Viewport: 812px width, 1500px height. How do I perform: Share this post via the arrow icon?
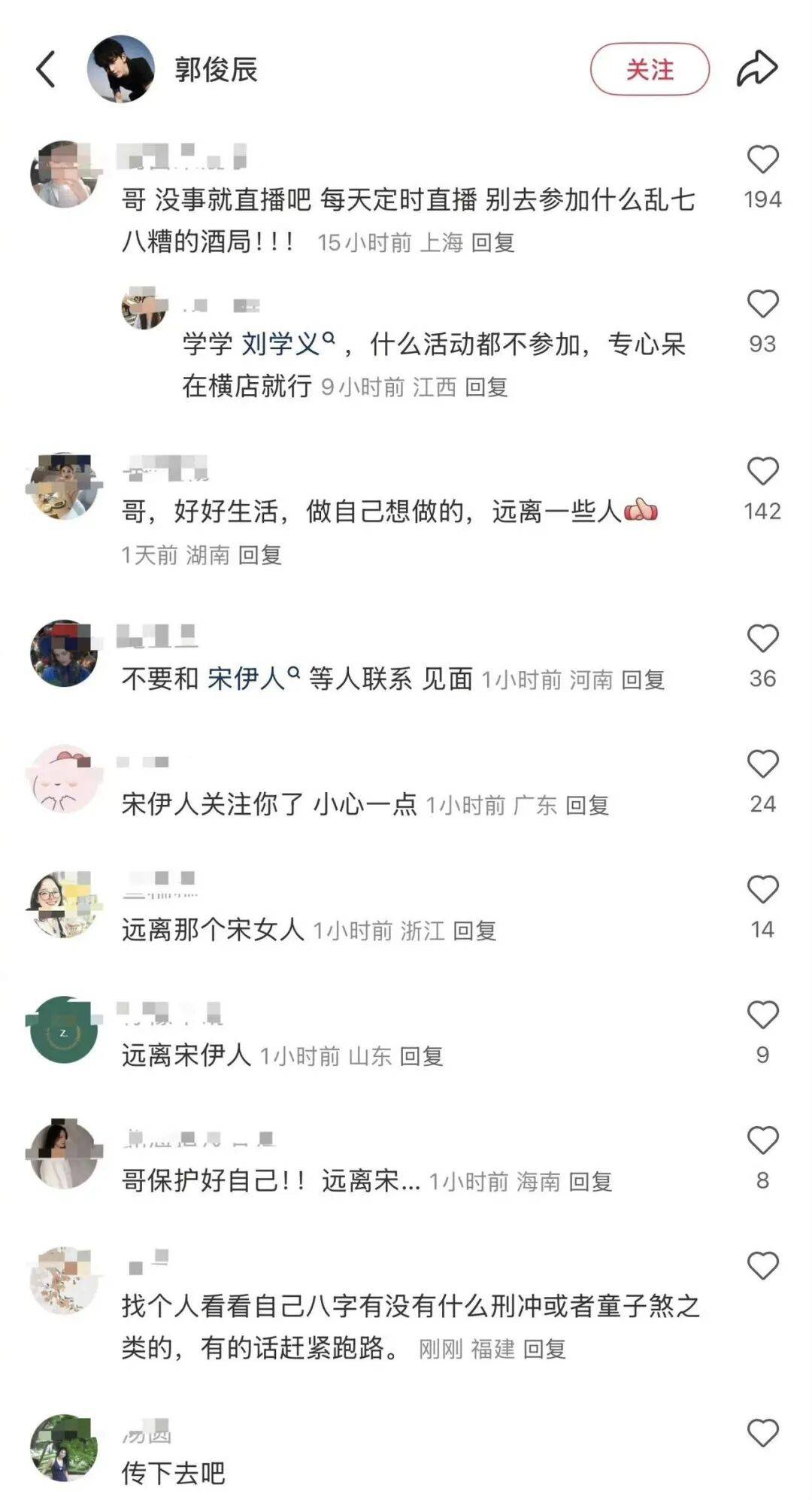pos(756,69)
